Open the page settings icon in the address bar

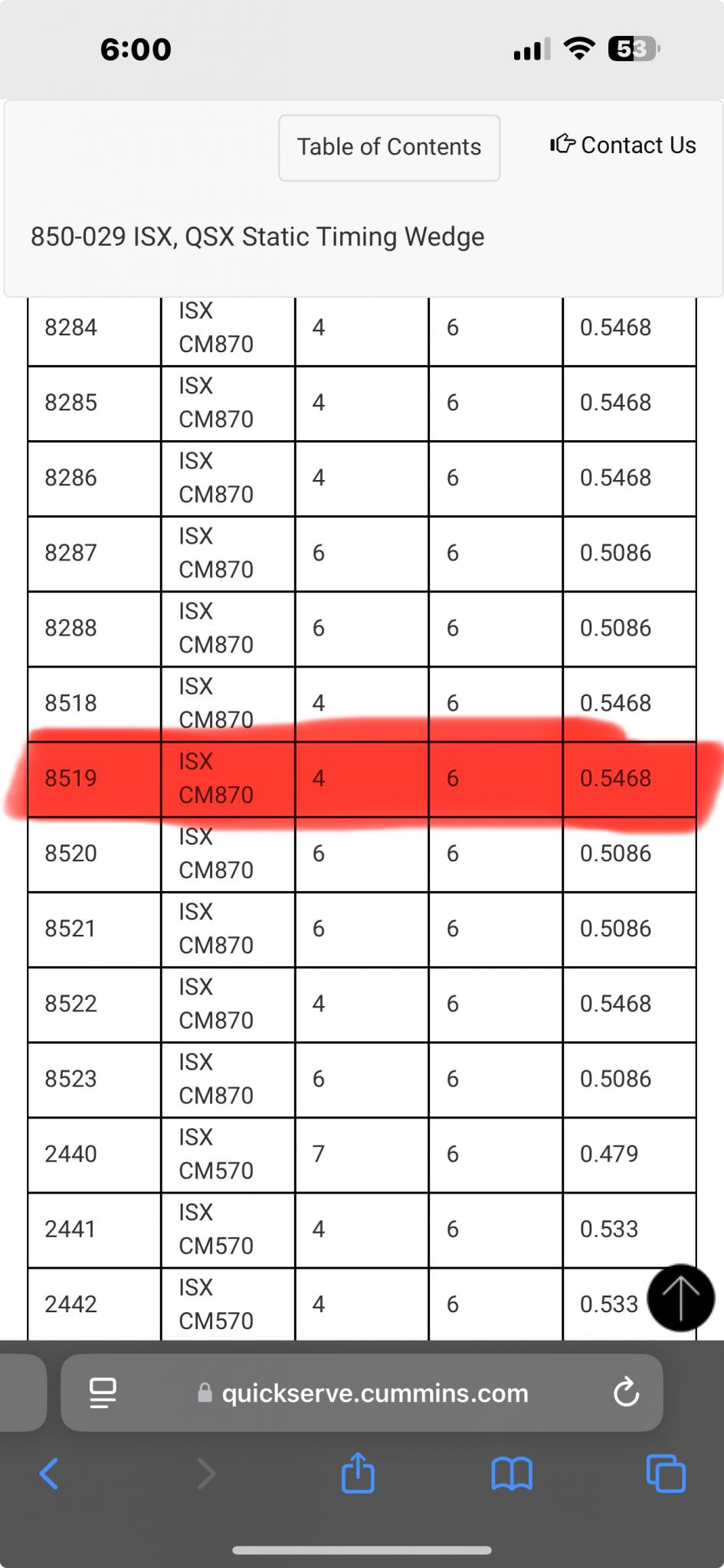pos(103,1393)
